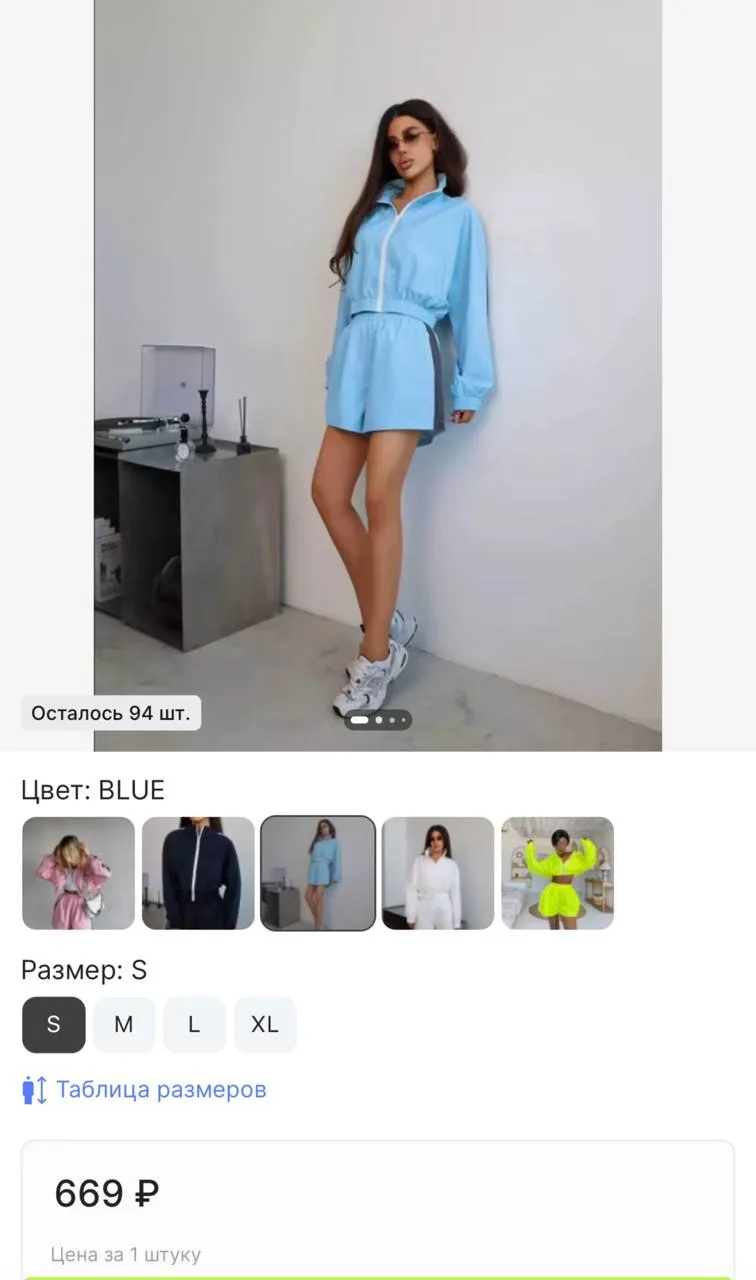Pick size XL
756x1280 pixels.
click(265, 1025)
